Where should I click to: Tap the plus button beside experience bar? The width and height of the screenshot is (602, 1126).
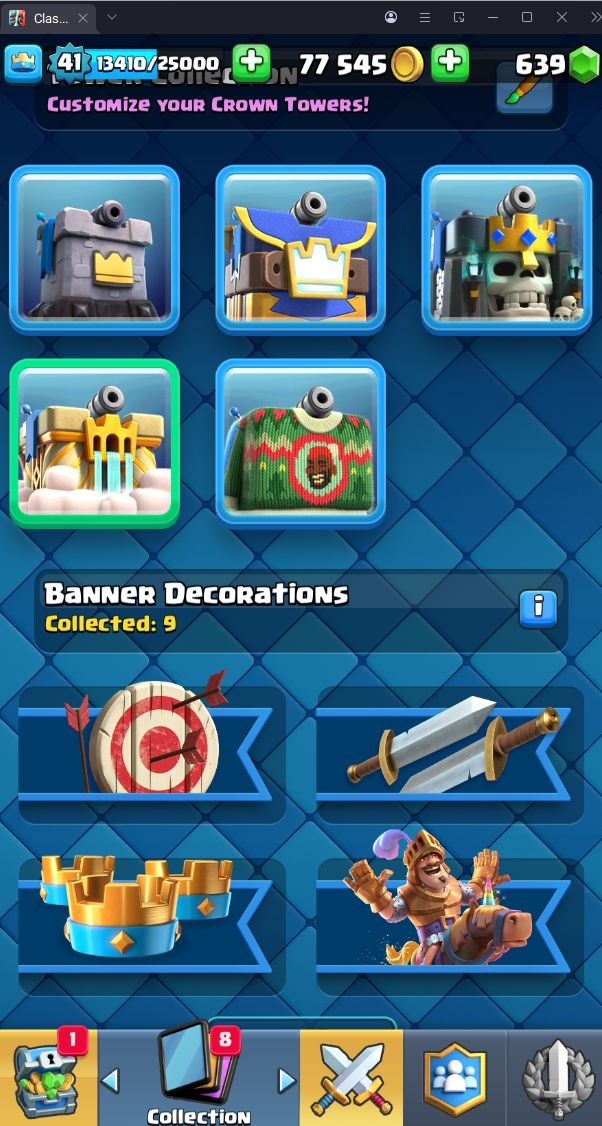pos(252,63)
